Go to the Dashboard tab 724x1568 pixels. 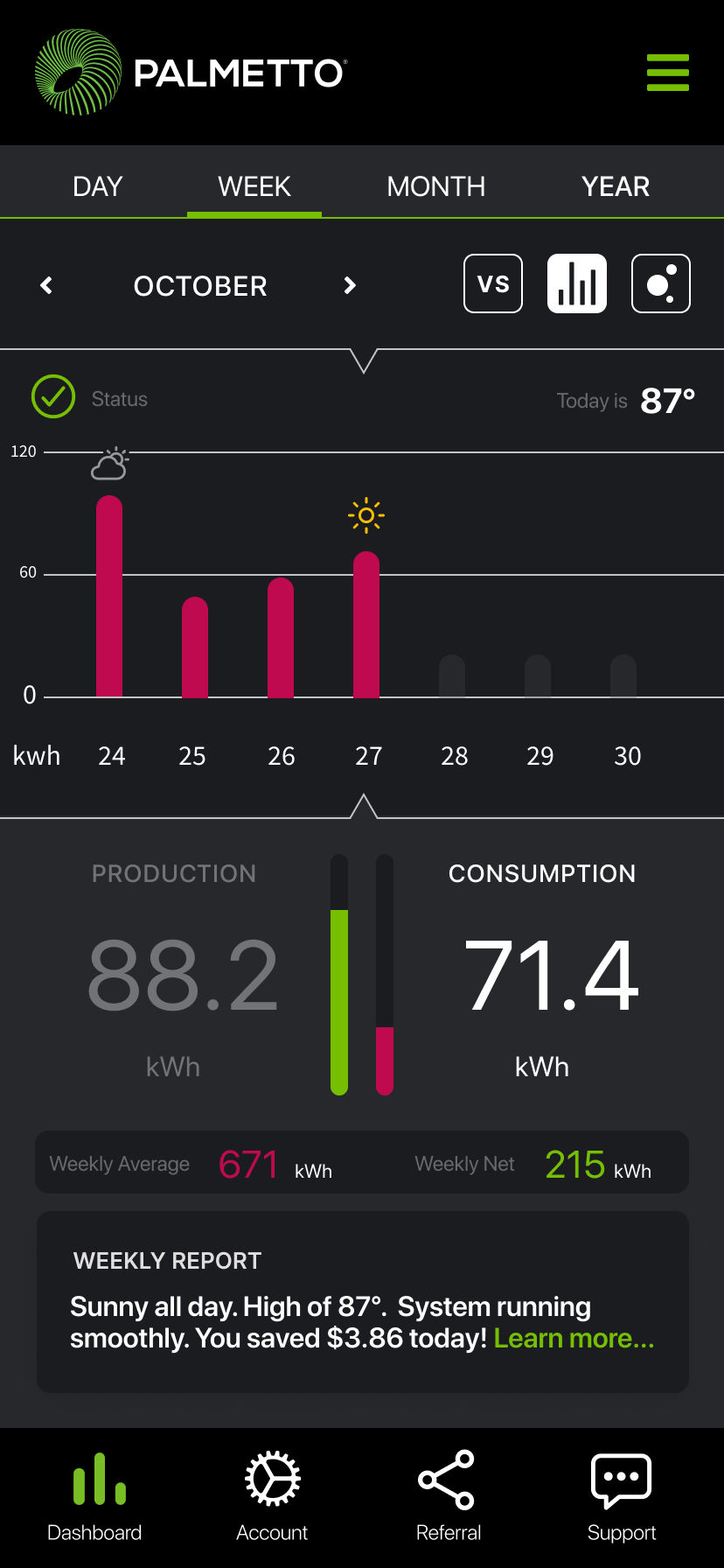(x=94, y=1496)
